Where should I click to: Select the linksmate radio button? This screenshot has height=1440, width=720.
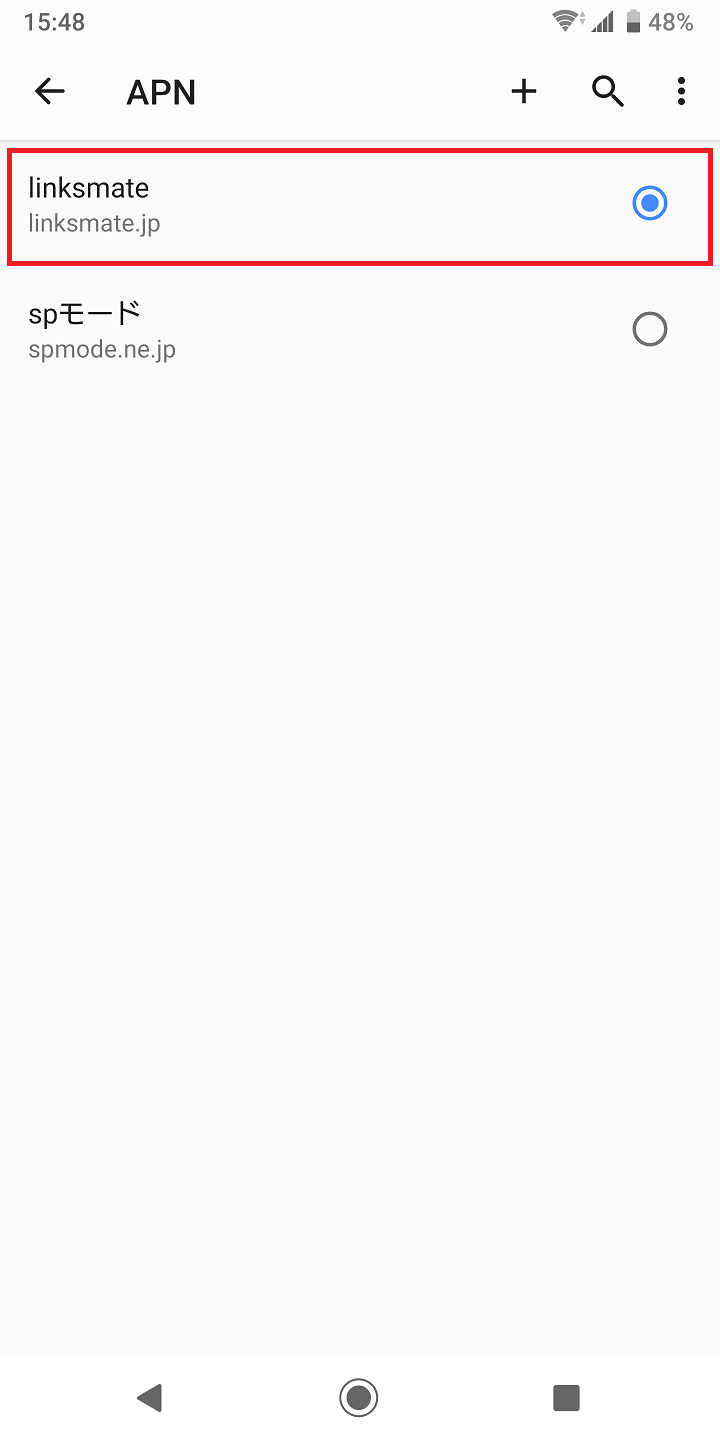point(649,204)
